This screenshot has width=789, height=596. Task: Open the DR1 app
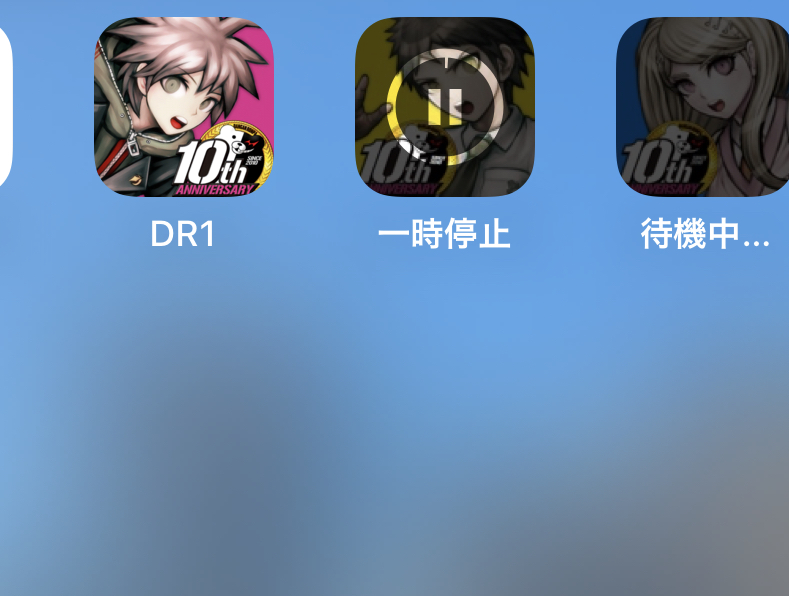[184, 108]
